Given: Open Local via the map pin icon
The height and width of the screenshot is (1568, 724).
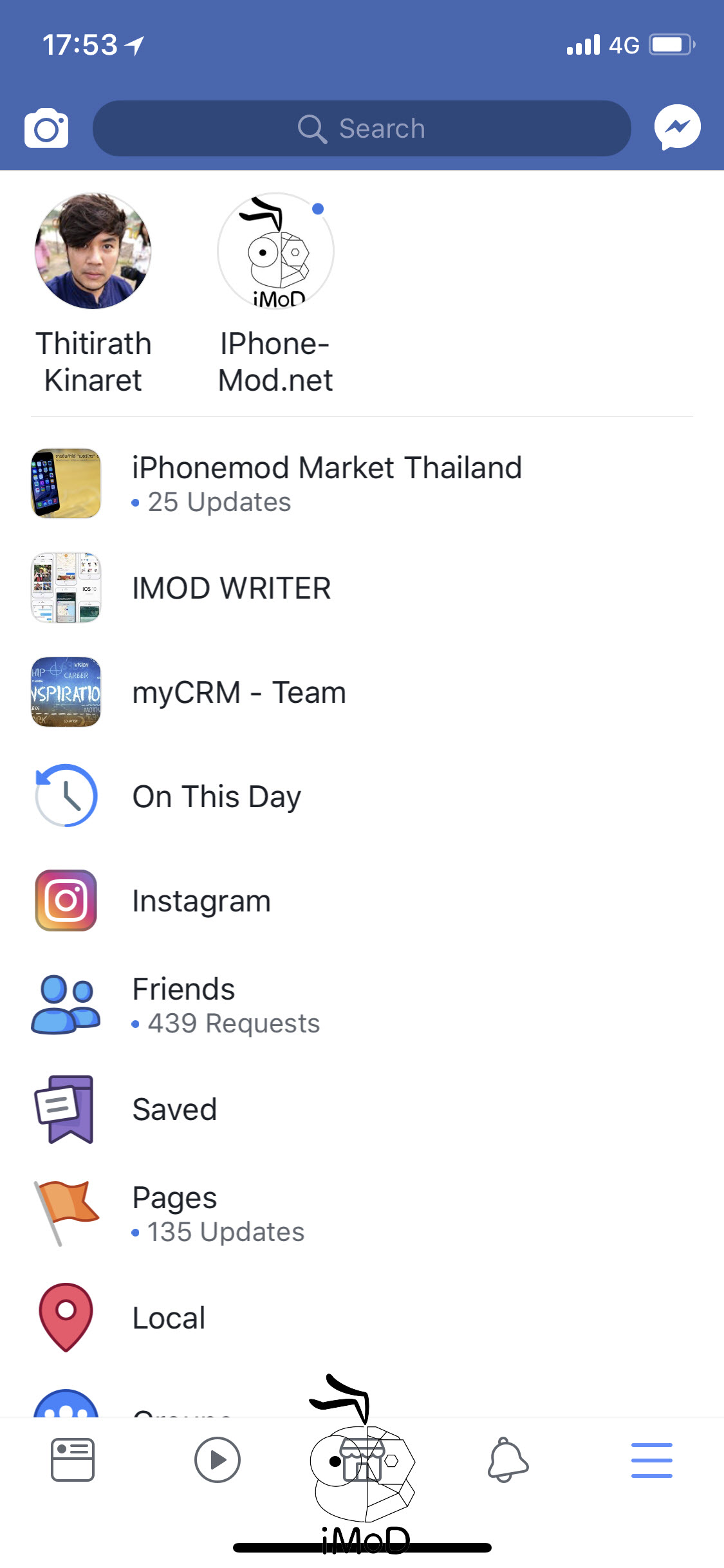Looking at the screenshot, I should (x=64, y=1317).
